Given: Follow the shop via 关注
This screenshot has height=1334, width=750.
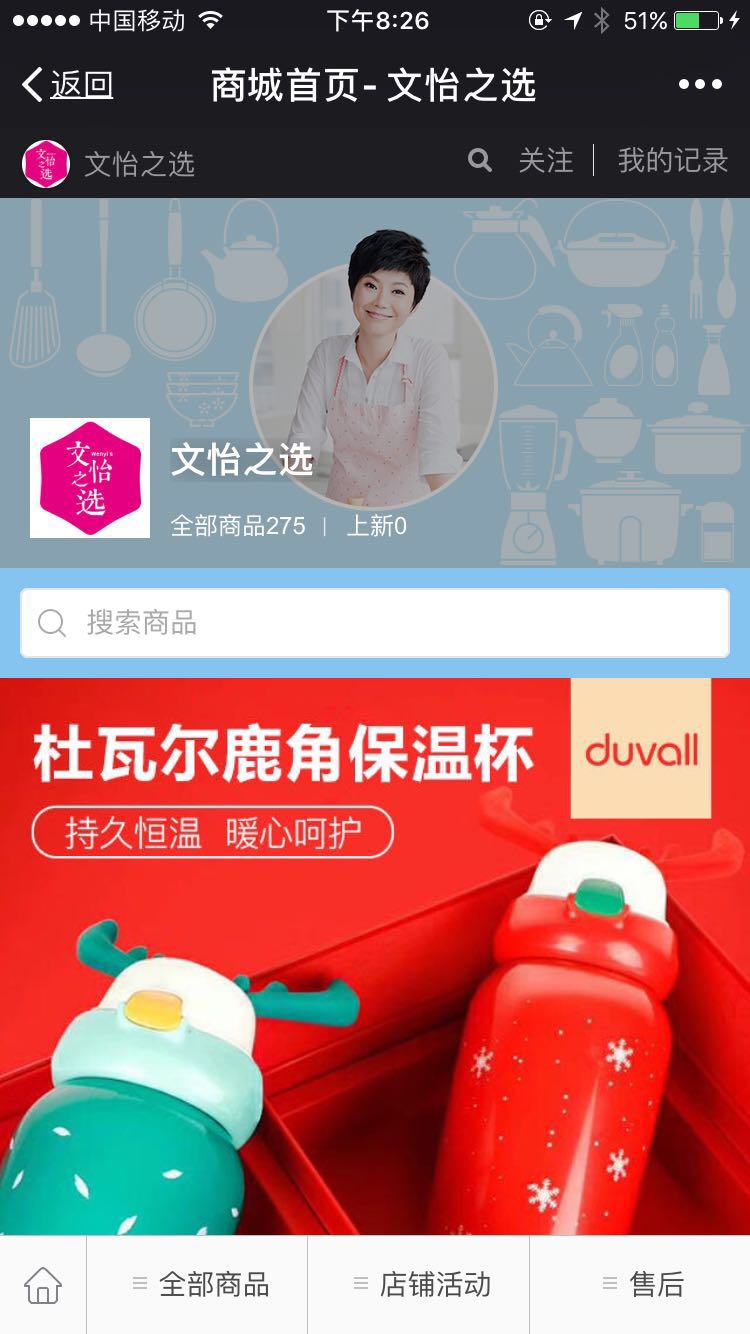Looking at the screenshot, I should 546,160.
